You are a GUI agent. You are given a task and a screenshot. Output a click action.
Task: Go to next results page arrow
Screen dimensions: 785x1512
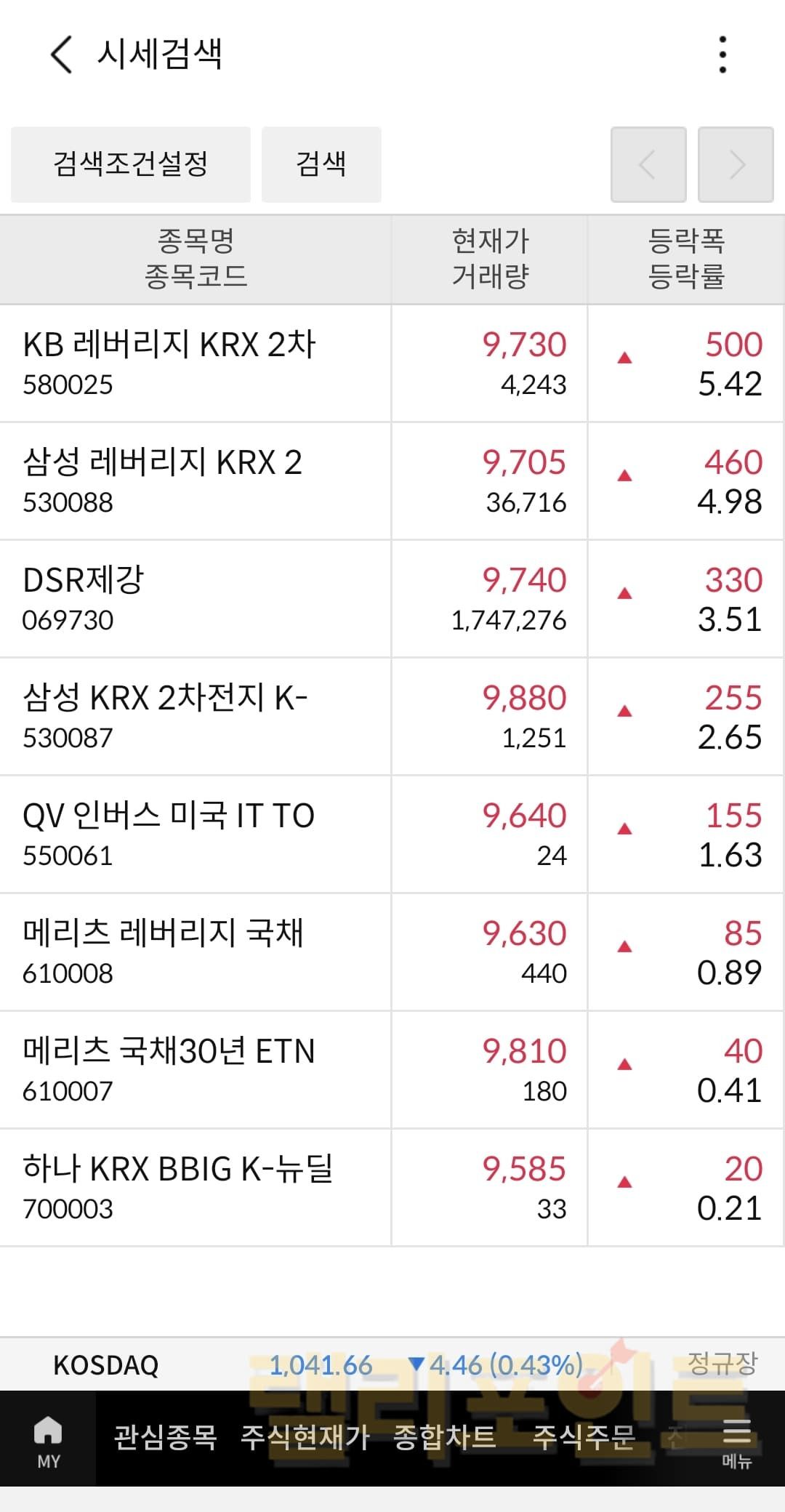(736, 164)
